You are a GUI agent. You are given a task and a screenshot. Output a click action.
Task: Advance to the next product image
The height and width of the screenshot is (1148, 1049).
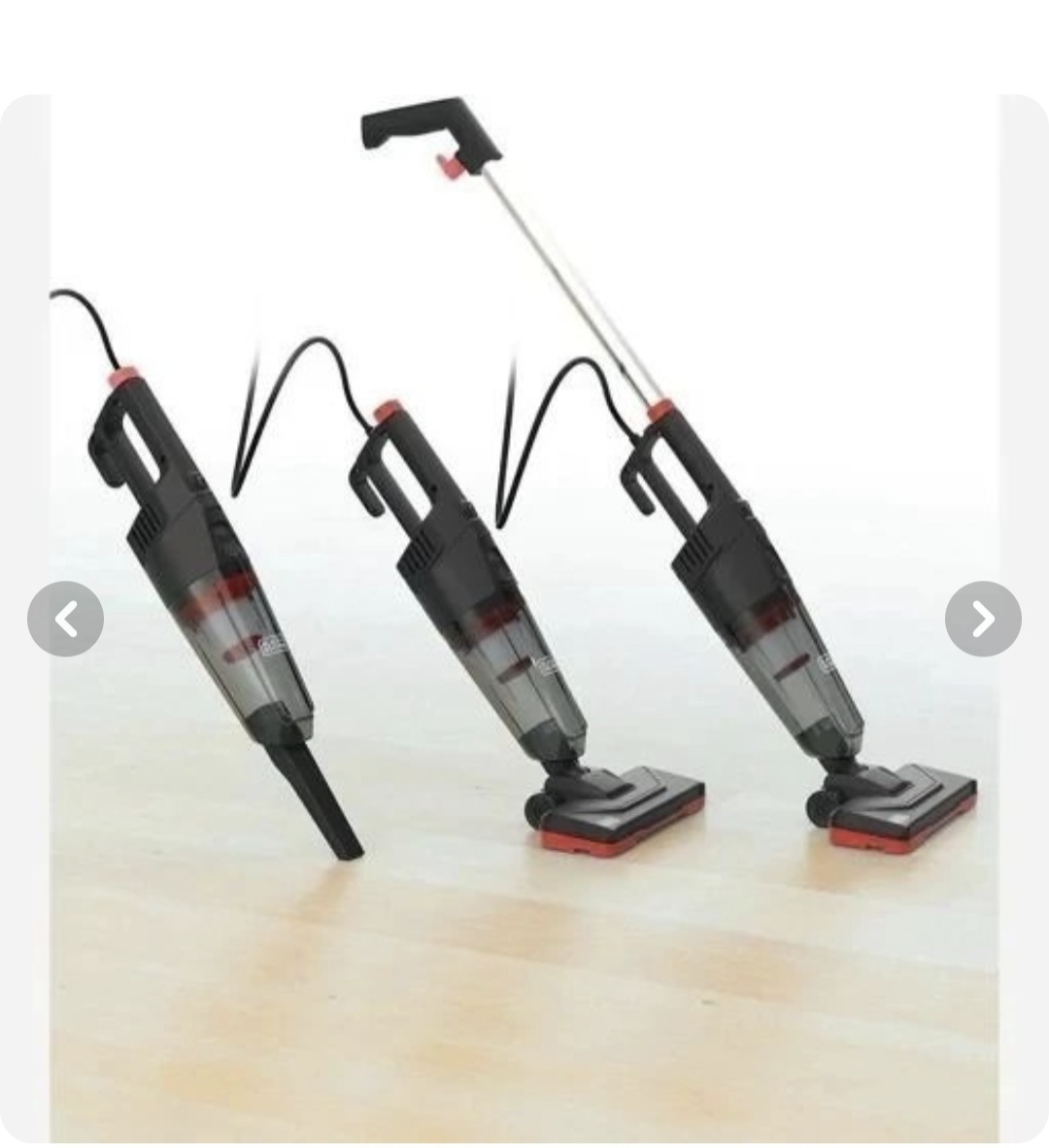pyautogui.click(x=983, y=619)
